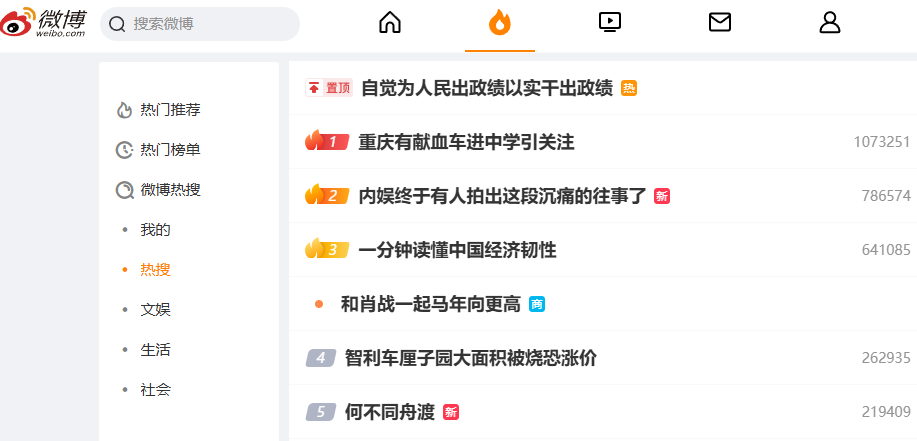This screenshot has height=441, width=917.
Task: Switch to the 文娱 category
Action: point(155,309)
